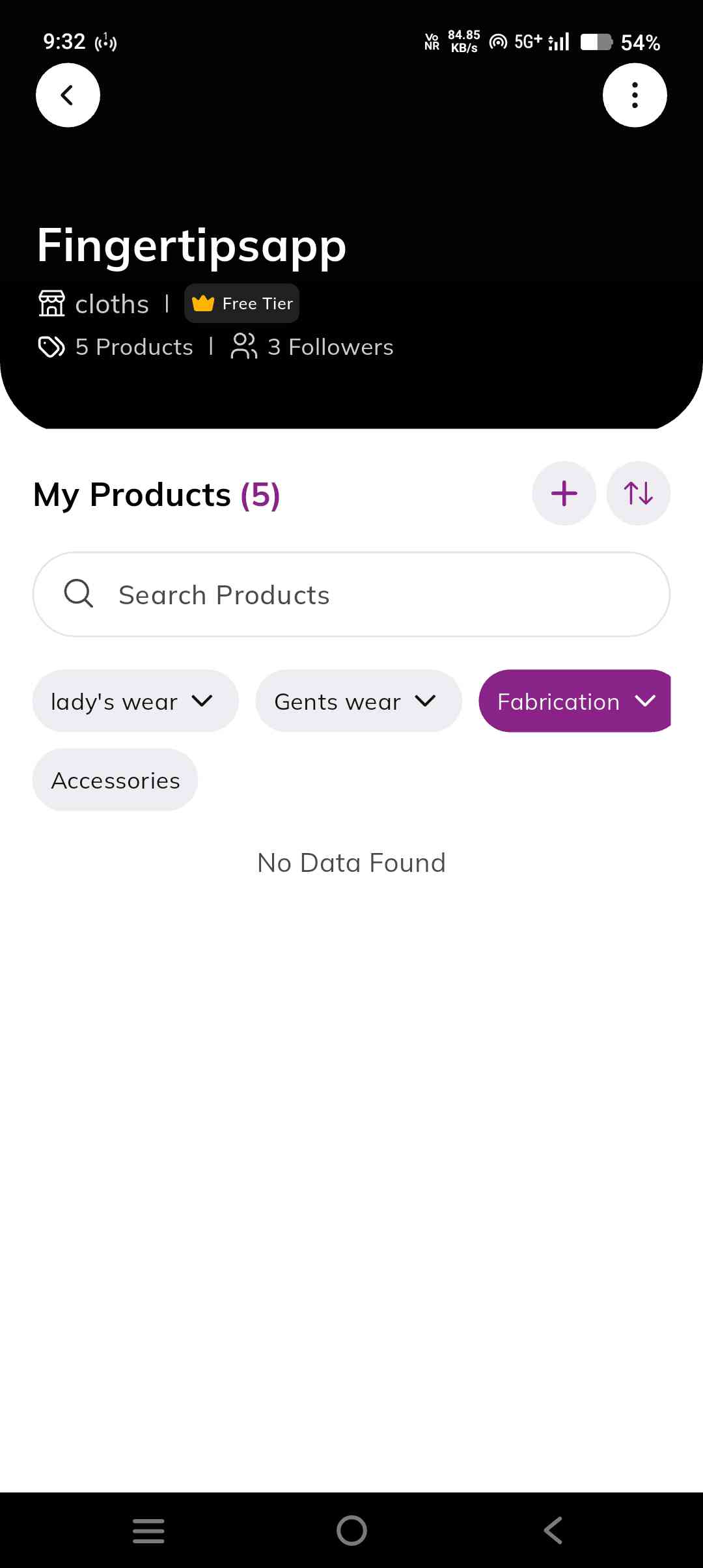Go to the home screen
The height and width of the screenshot is (1568, 703).
351,1530
